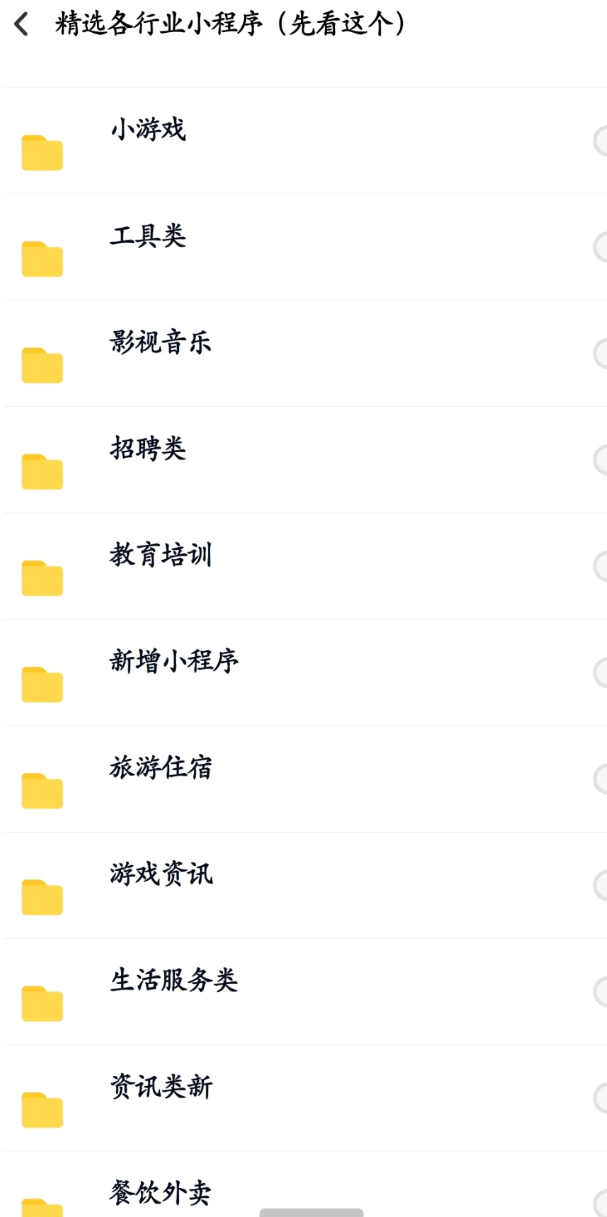Tick the circle next to 旅游住宿
This screenshot has width=607, height=1217.
click(600, 779)
